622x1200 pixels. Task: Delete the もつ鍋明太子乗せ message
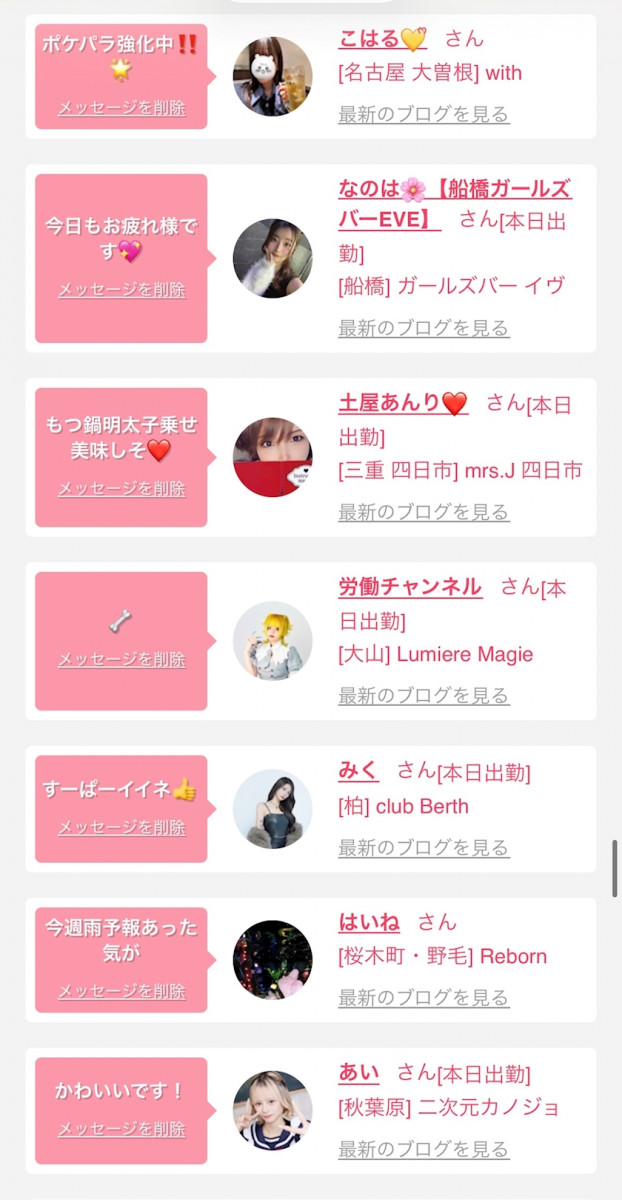pyautogui.click(x=121, y=489)
